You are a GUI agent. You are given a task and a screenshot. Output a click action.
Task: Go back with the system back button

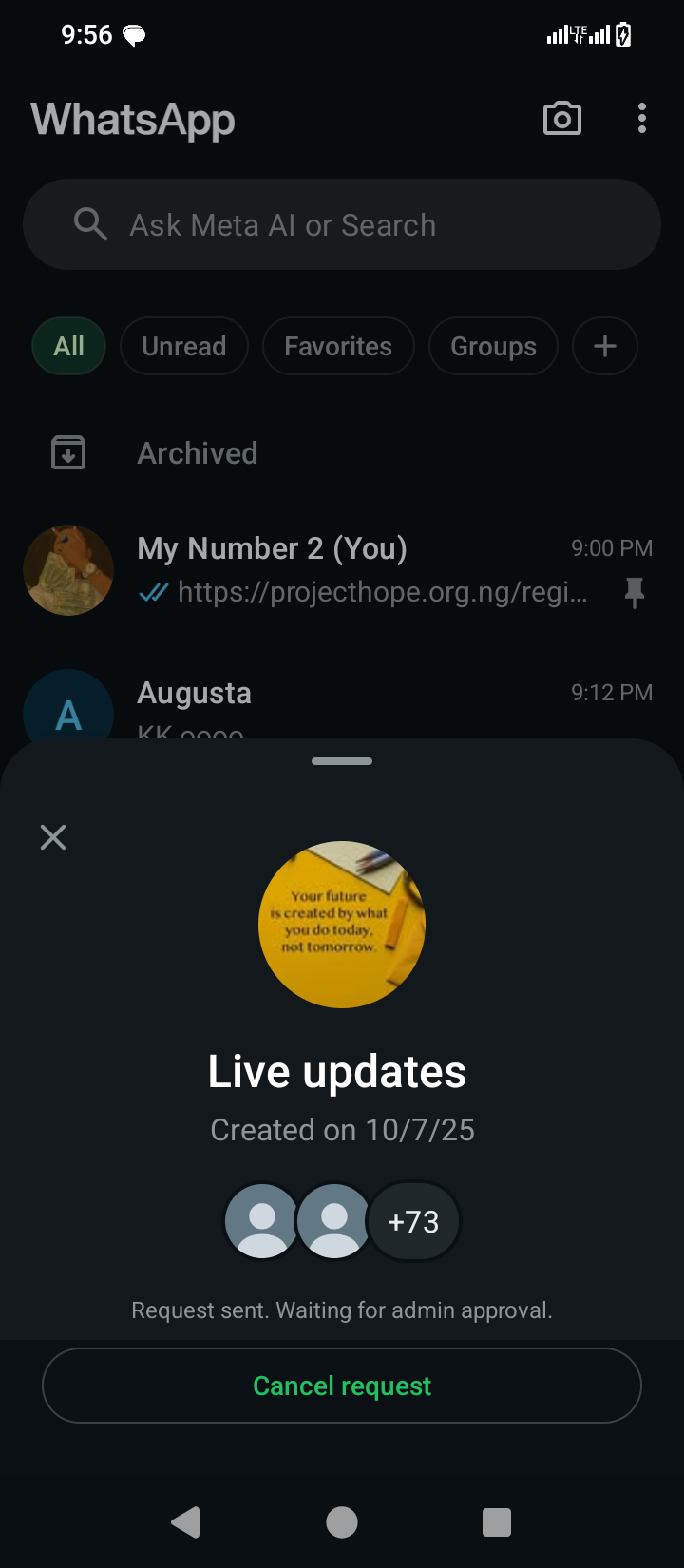186,1522
